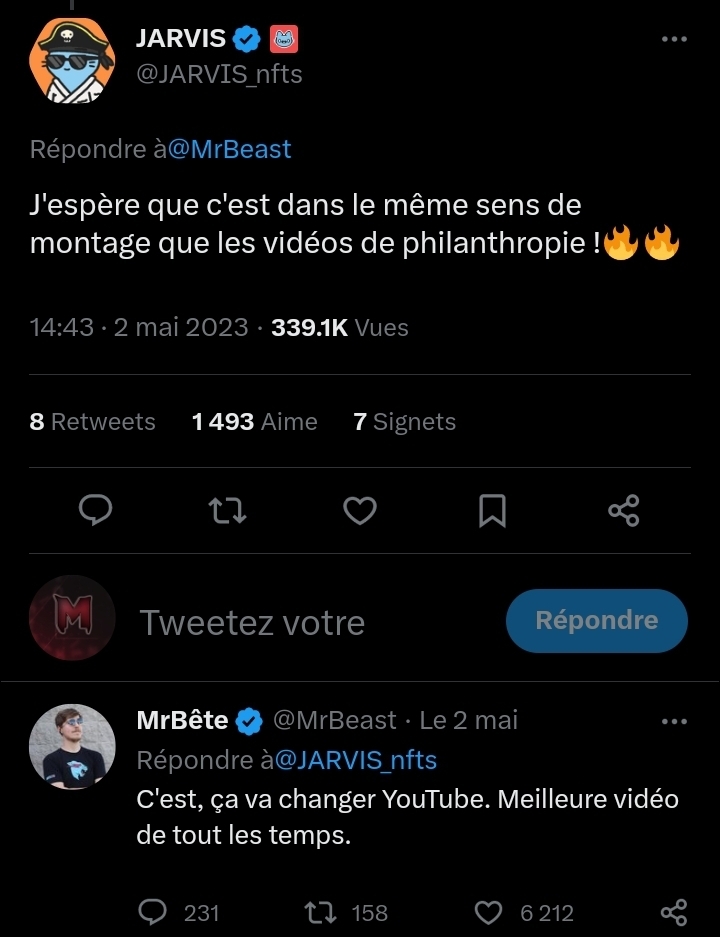Like JARVIS's tweet
Viewport: 720px width, 937px height.
point(359,511)
